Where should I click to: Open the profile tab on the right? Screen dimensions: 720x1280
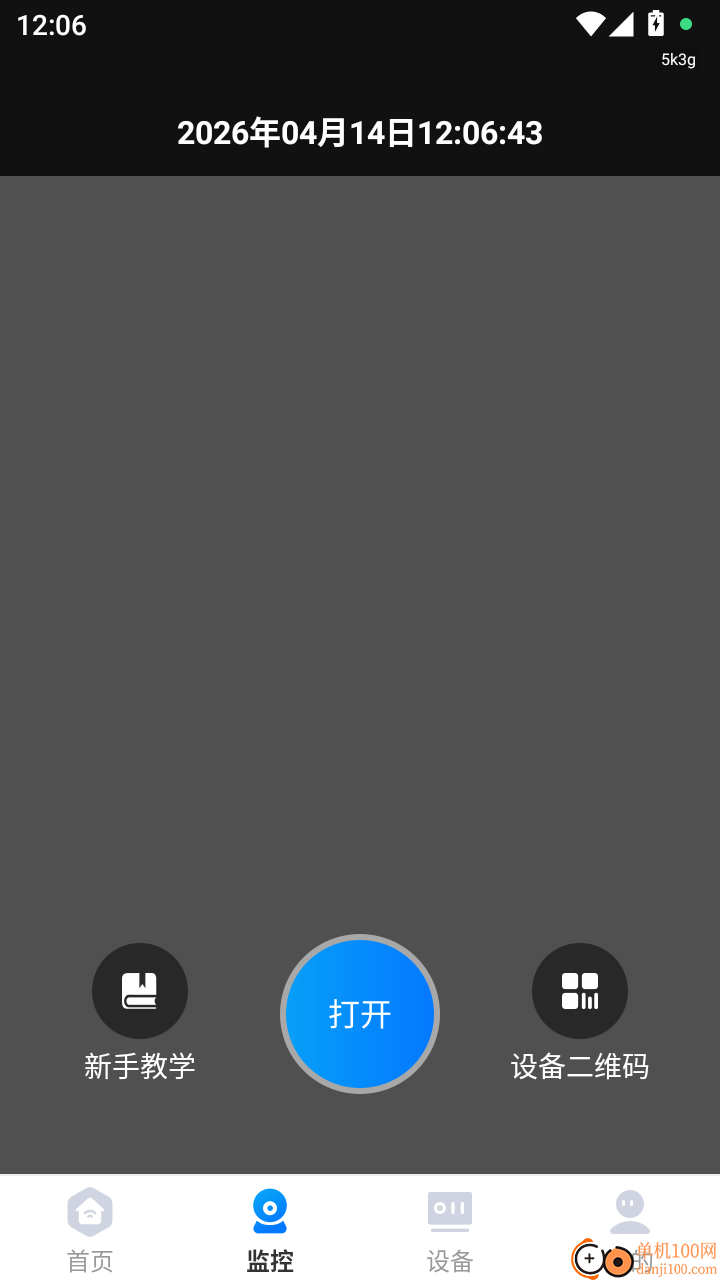click(630, 1215)
